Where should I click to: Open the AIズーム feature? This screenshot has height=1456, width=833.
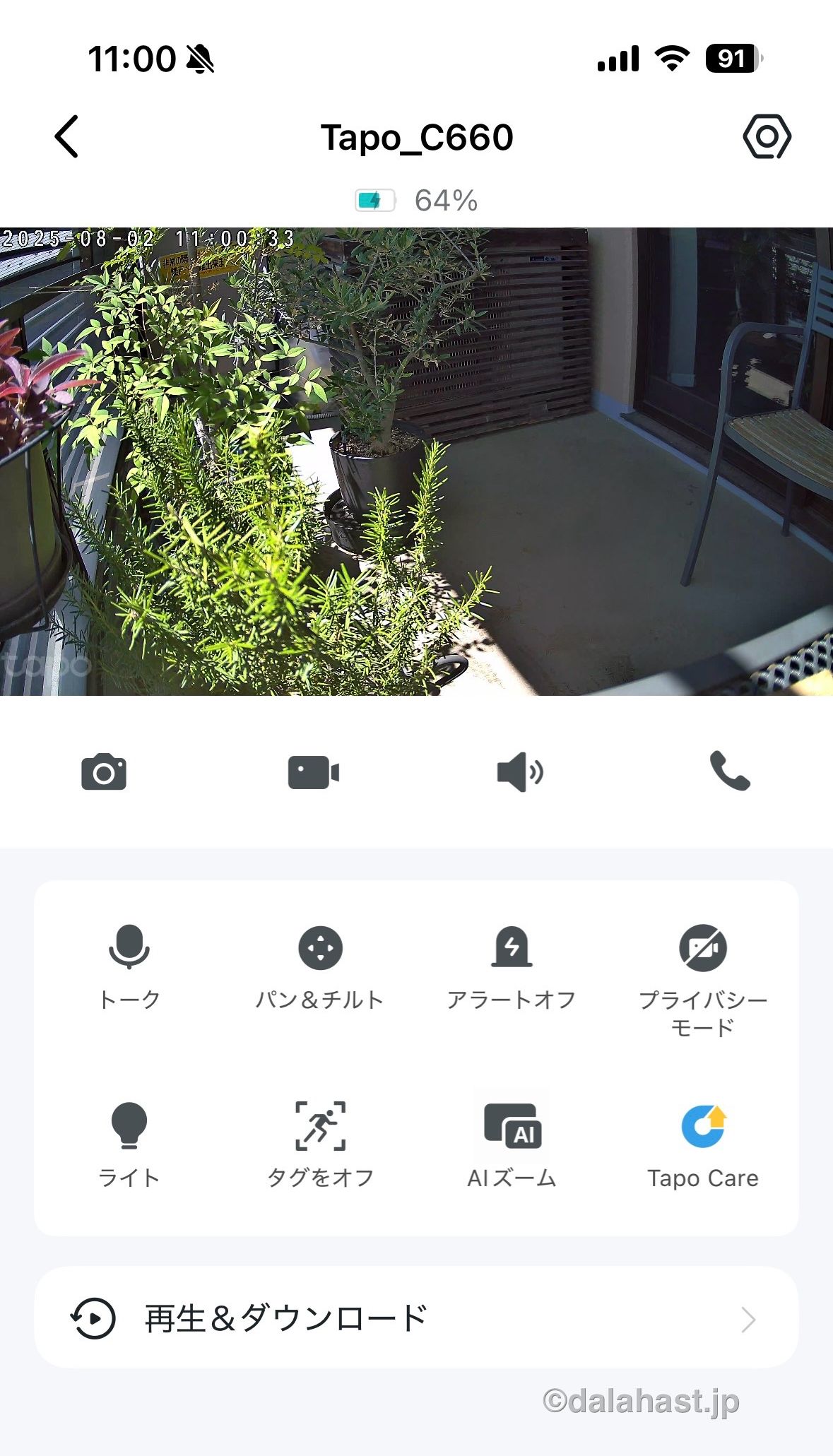[512, 1143]
